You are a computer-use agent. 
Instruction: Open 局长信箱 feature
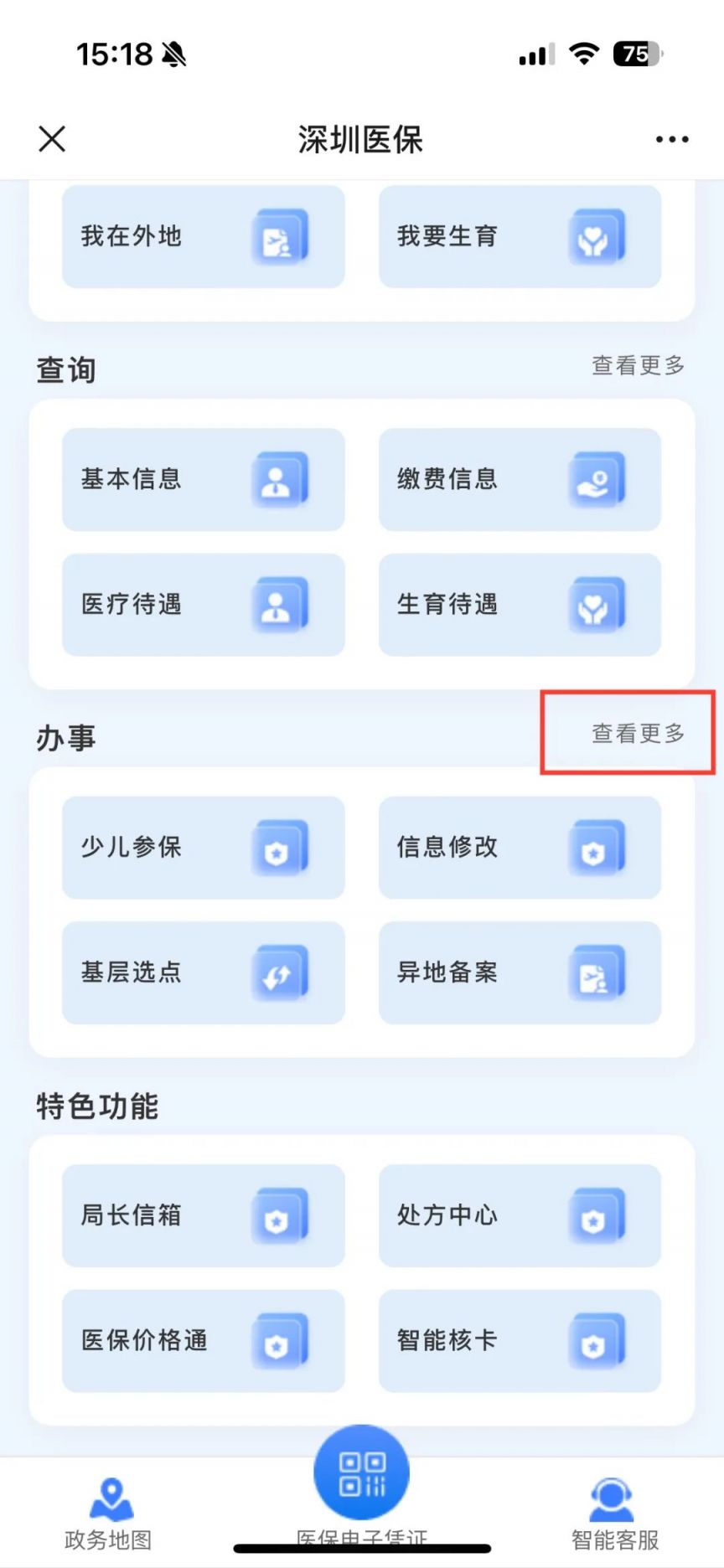click(203, 1215)
